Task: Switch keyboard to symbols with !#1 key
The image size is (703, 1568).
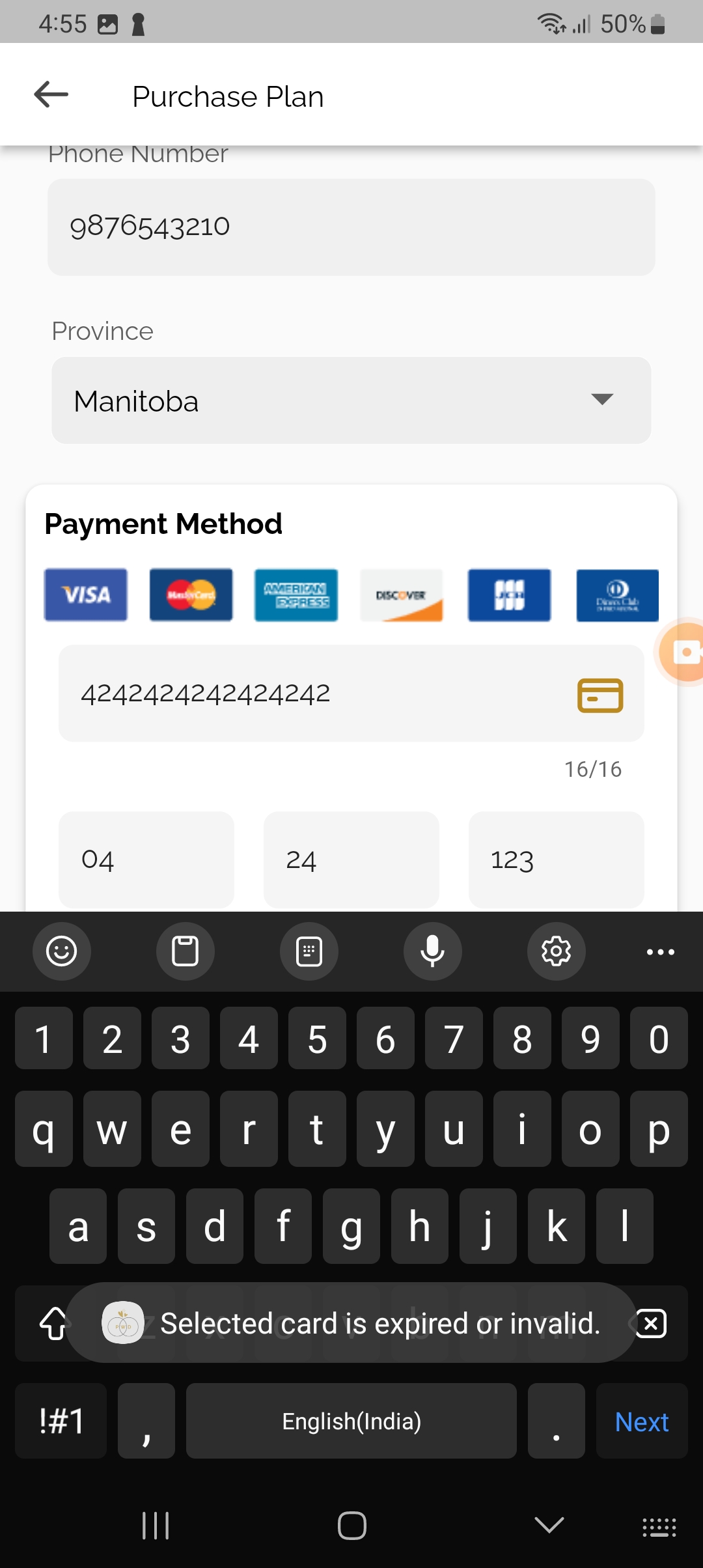Action: (x=61, y=1421)
